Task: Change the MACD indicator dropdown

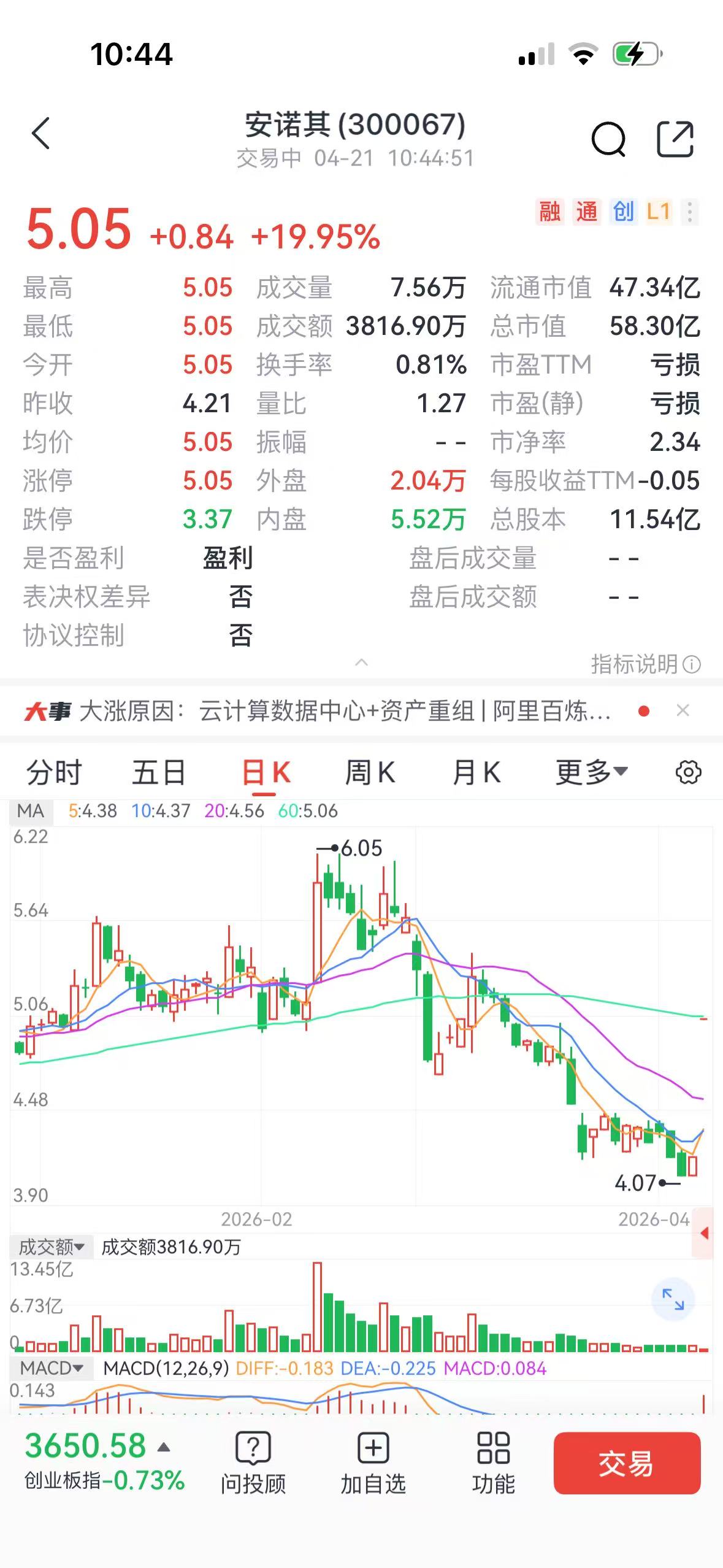Action: tap(52, 1368)
